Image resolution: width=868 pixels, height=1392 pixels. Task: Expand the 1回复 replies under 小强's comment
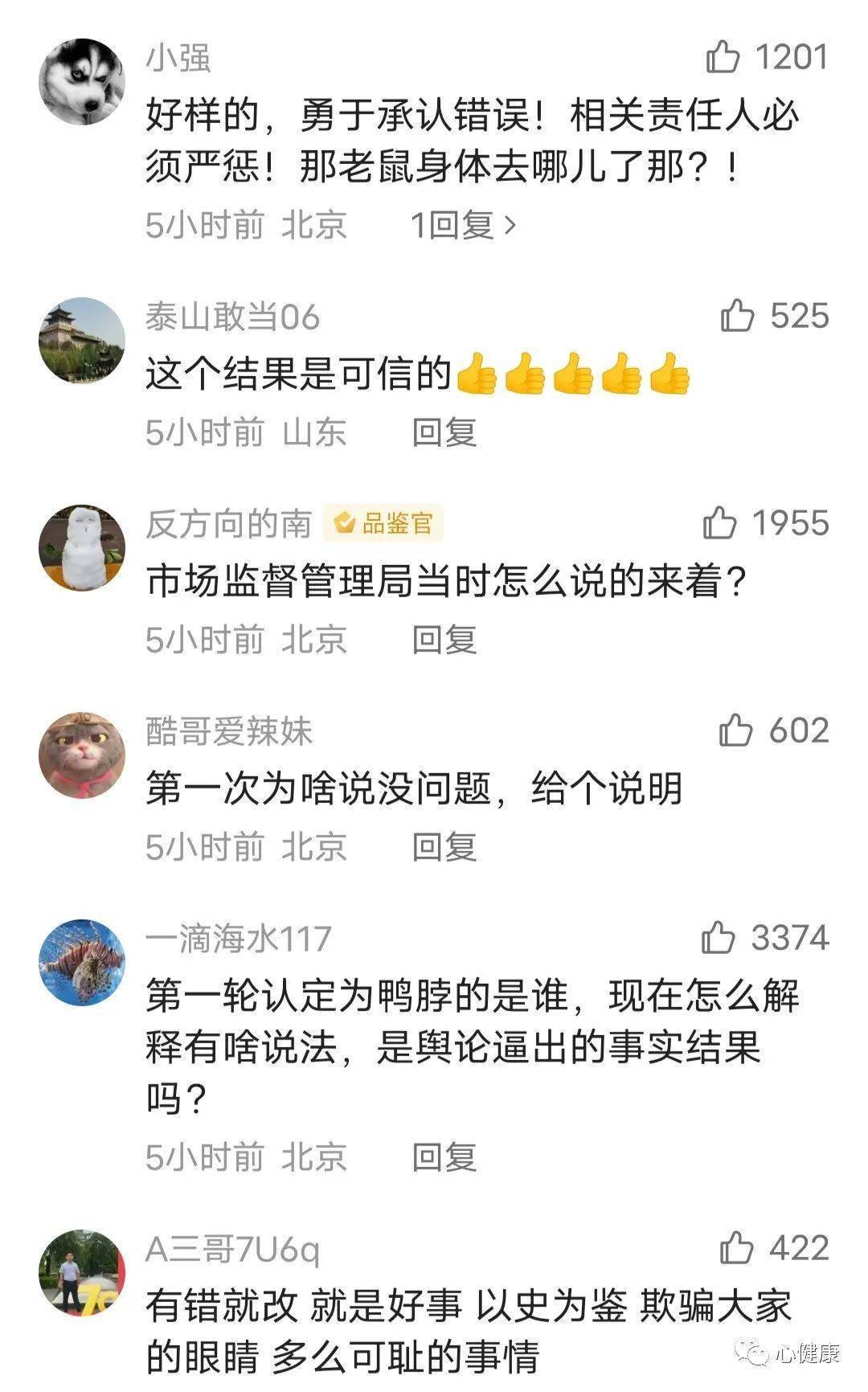pyautogui.click(x=463, y=226)
